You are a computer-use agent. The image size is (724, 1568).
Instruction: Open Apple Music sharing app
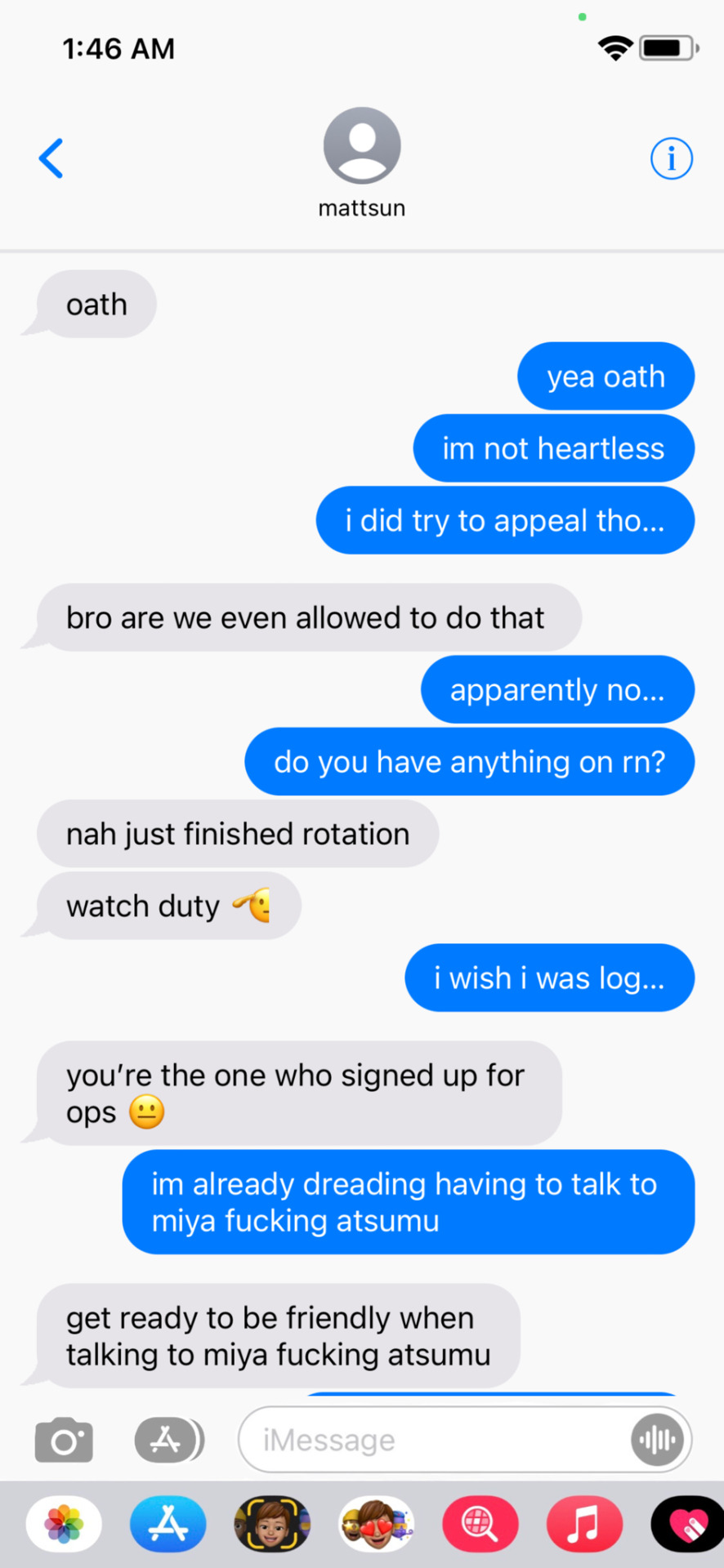[585, 1524]
